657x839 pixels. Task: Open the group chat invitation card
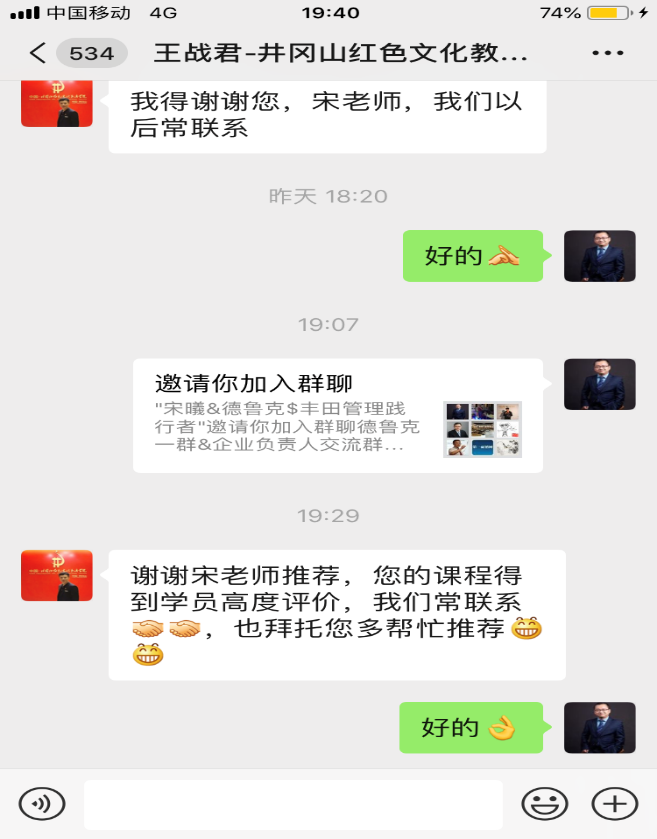337,415
